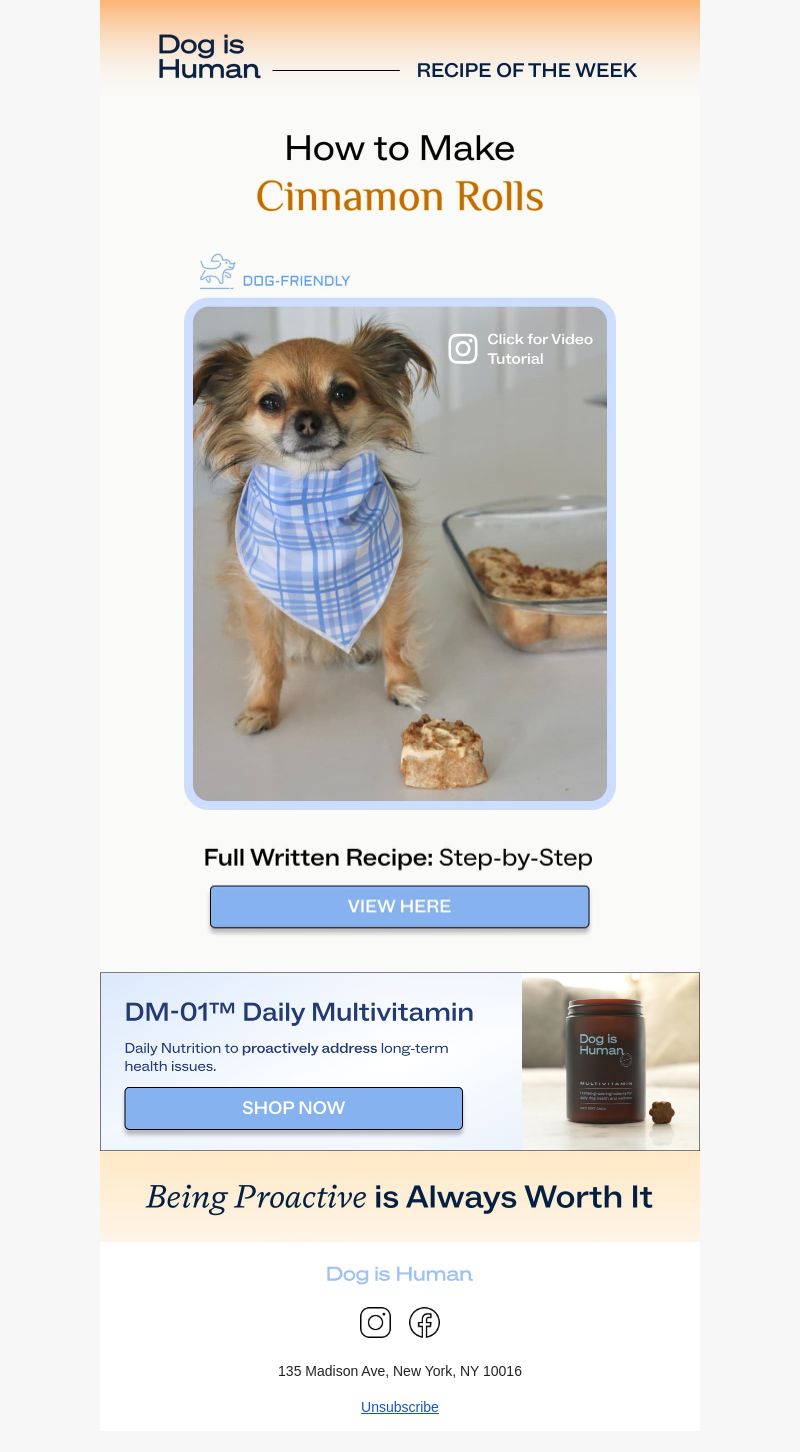800x1452 pixels.
Task: Tap the Unsubscribe link
Action: coord(400,1407)
